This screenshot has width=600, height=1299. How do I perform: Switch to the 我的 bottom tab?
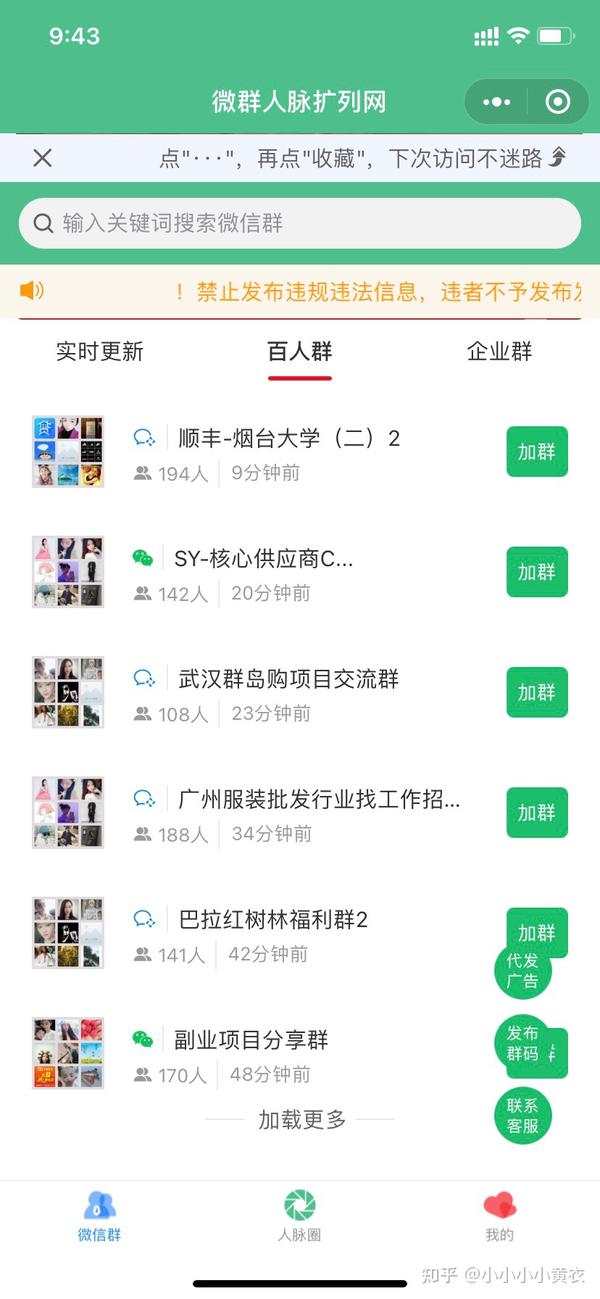(499, 1216)
